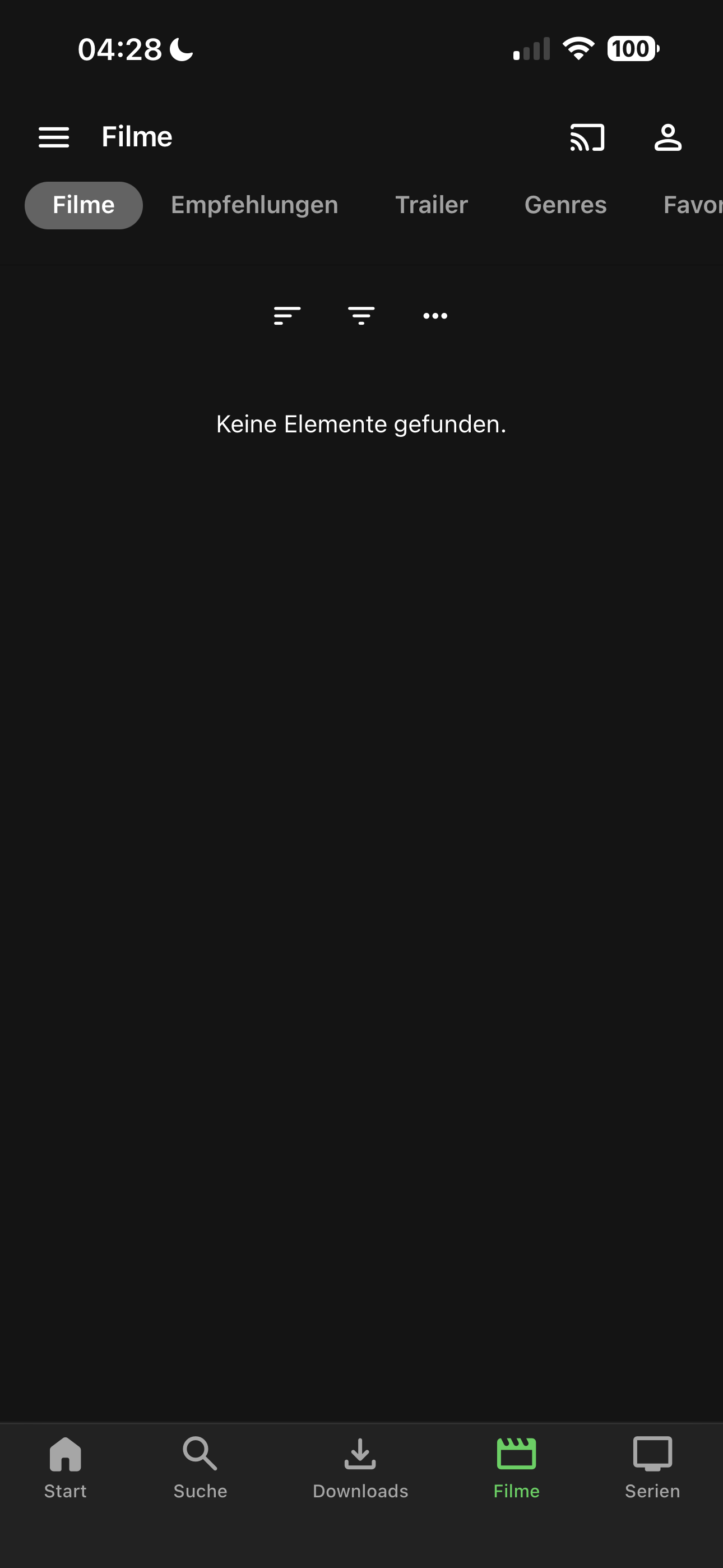Open the sort options icon
Screen dimensions: 723x1568
pos(288,315)
